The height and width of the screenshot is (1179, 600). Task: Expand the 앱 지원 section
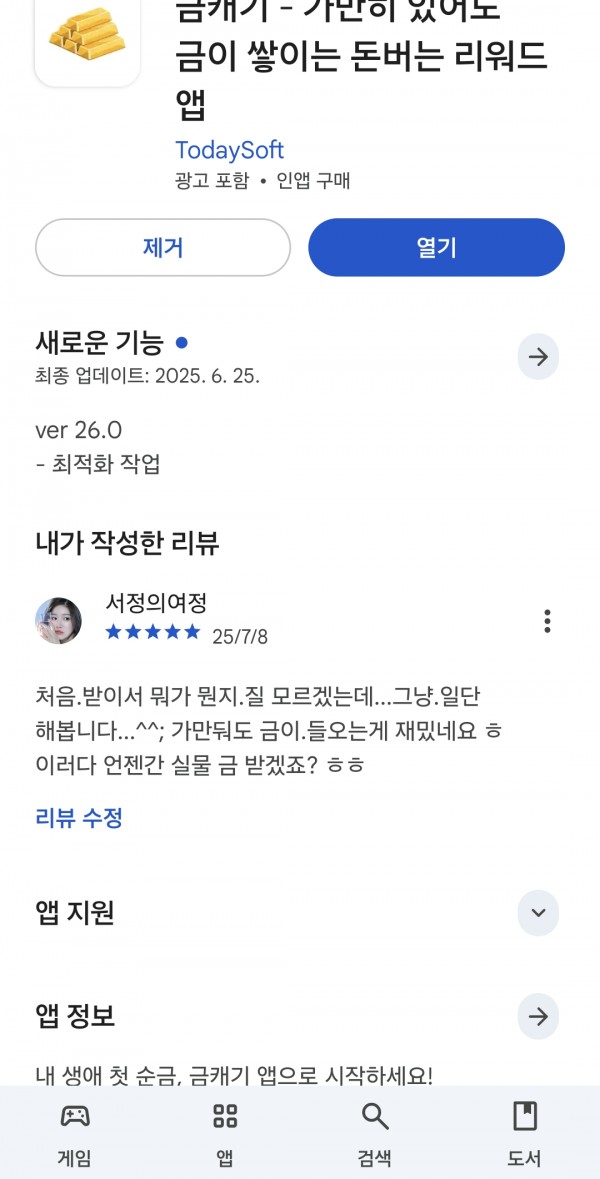[538, 913]
